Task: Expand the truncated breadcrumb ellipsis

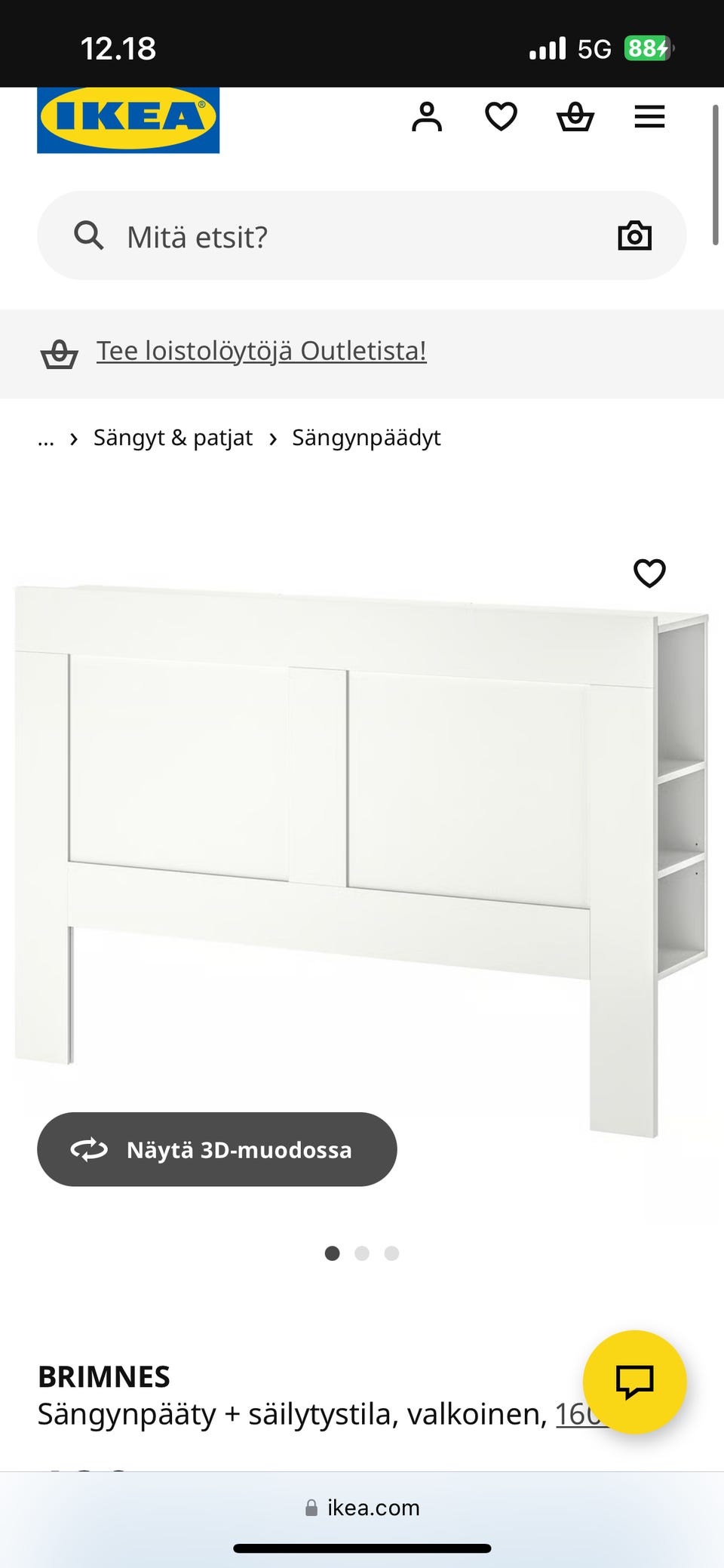Action: click(46, 438)
